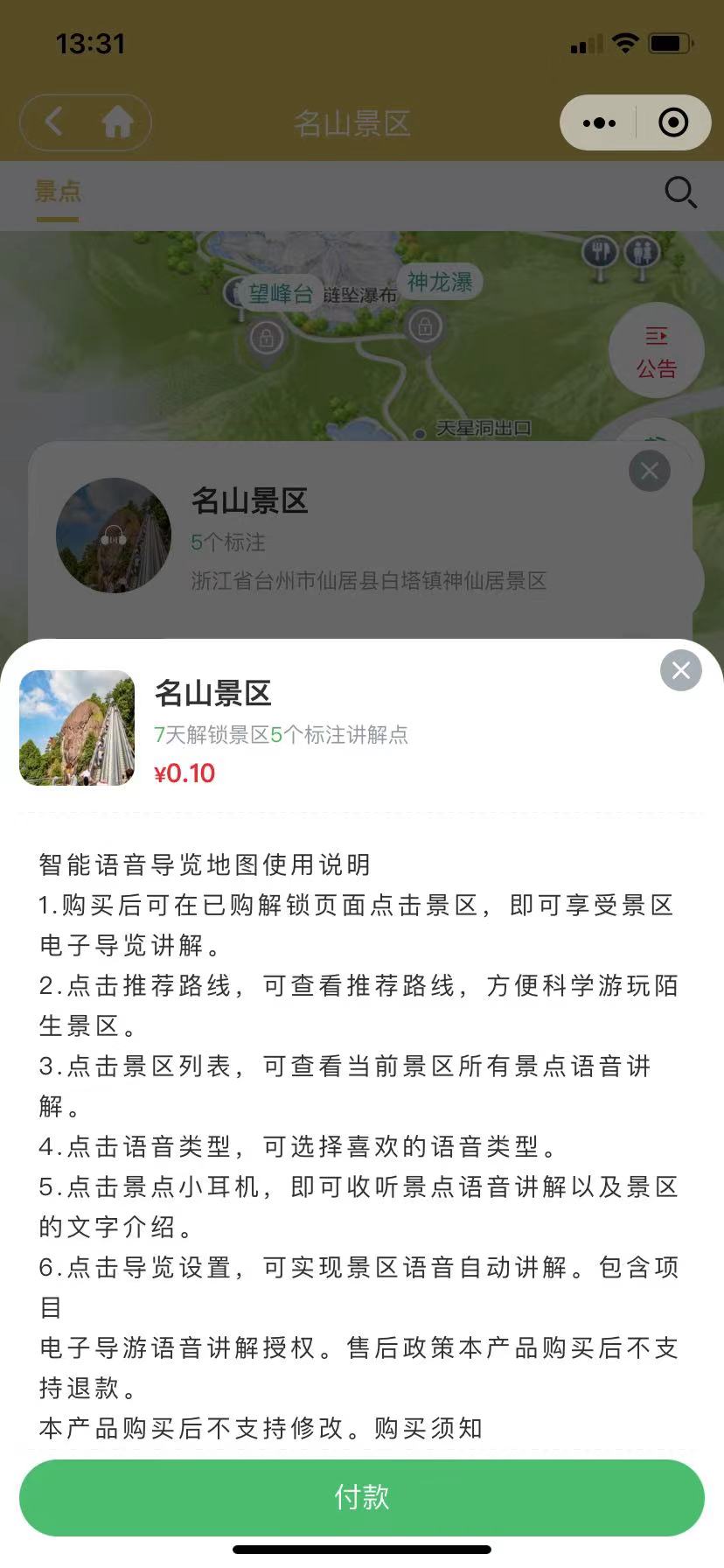Open the 公告 announcements button
Screen dimensions: 724x1568
tap(656, 351)
